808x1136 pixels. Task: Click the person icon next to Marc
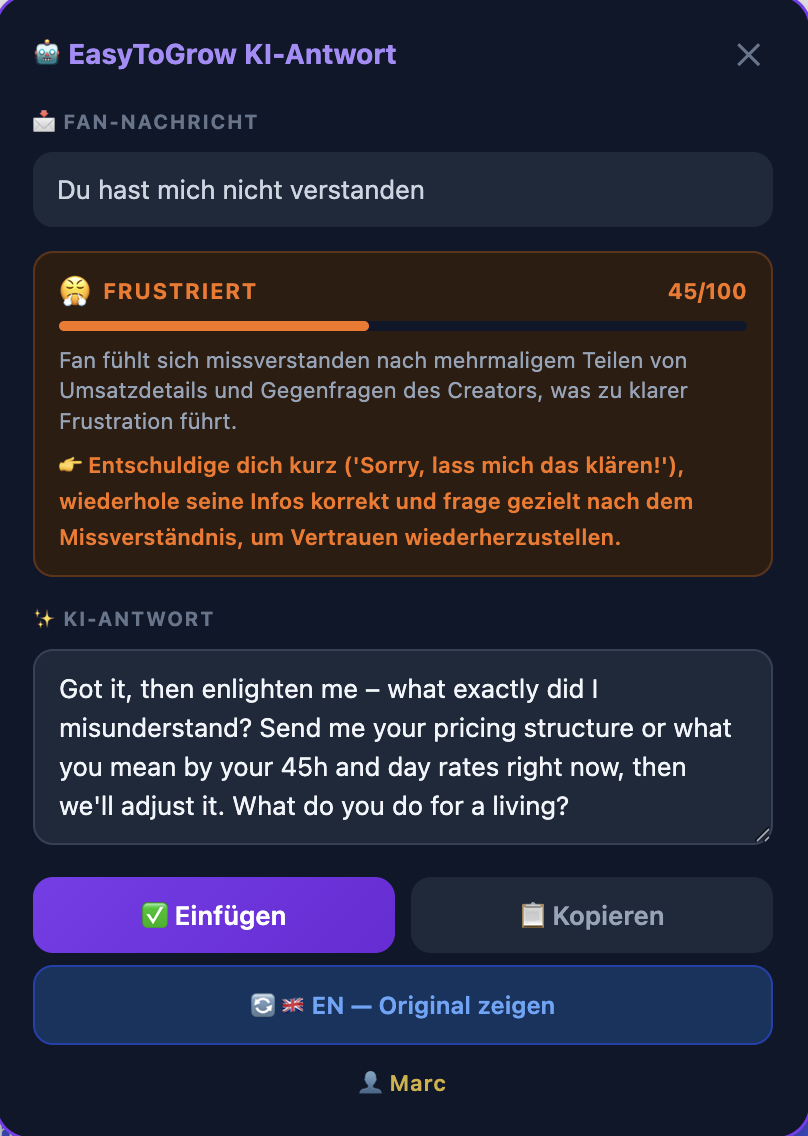[x=369, y=1083]
